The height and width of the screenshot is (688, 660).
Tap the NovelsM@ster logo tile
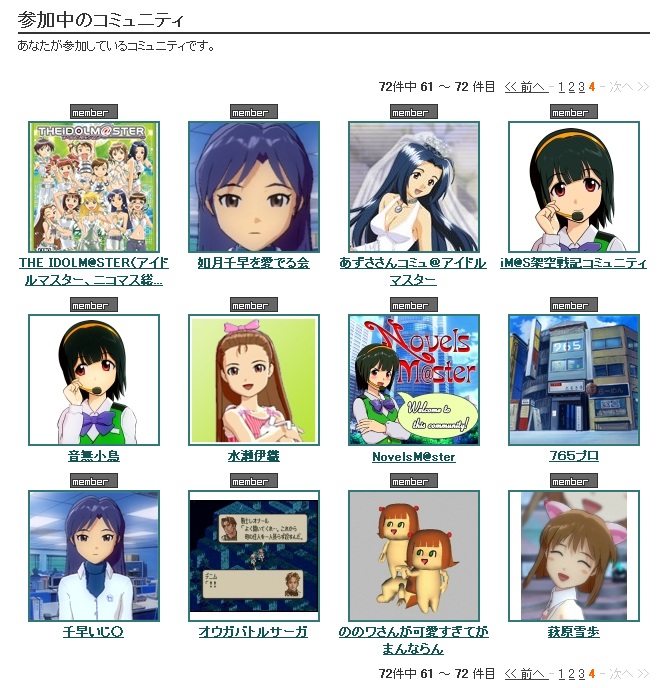point(414,380)
